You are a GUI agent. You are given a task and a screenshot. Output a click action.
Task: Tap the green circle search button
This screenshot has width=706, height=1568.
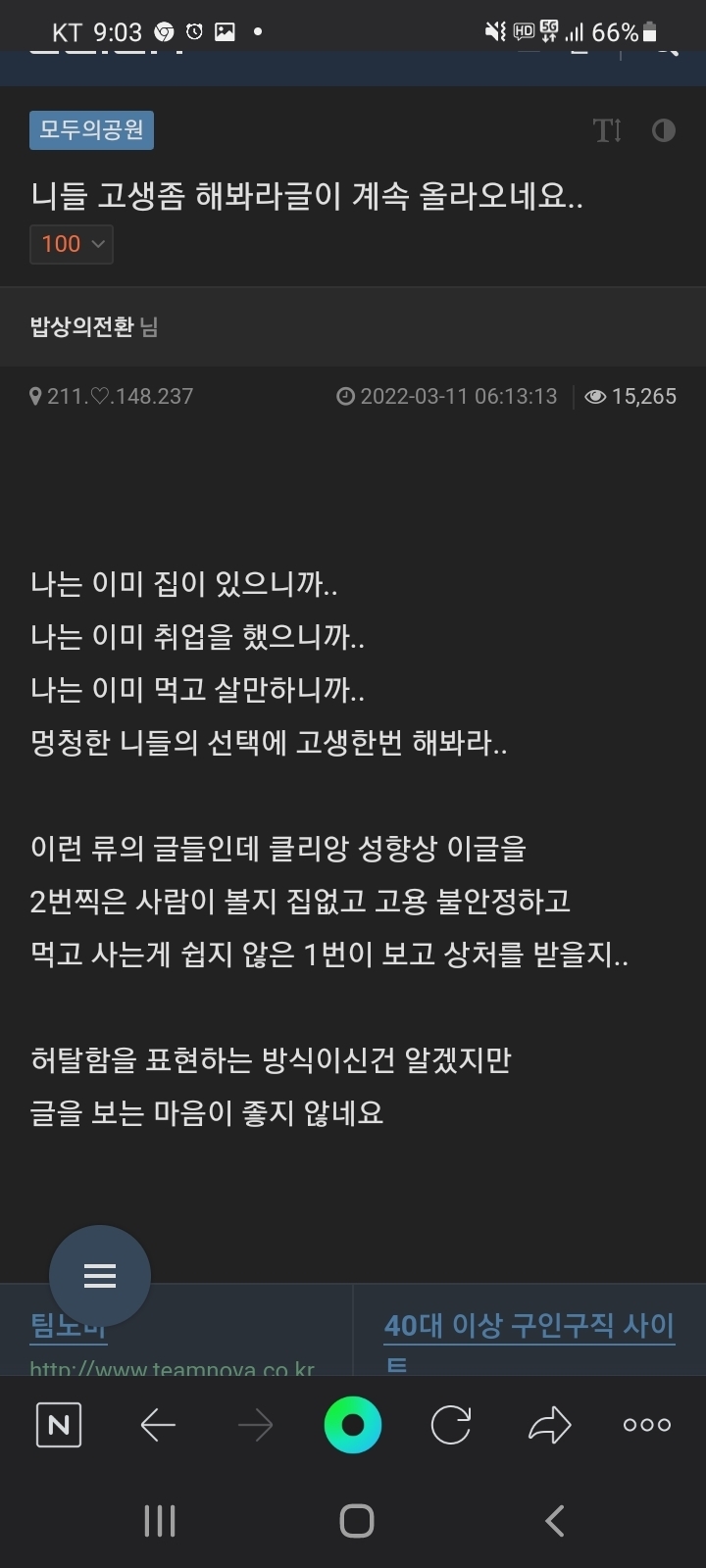(x=353, y=1425)
